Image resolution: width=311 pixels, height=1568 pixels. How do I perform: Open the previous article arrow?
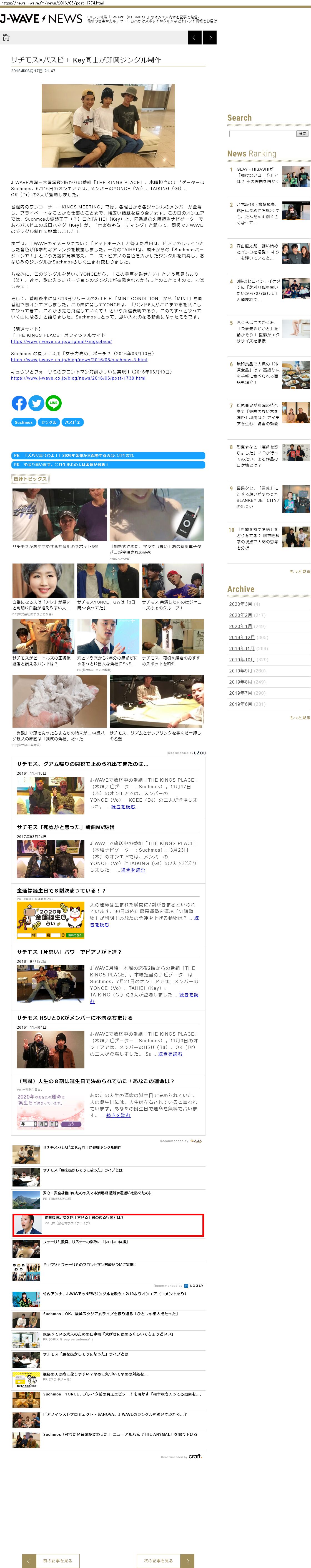[x=194, y=38]
